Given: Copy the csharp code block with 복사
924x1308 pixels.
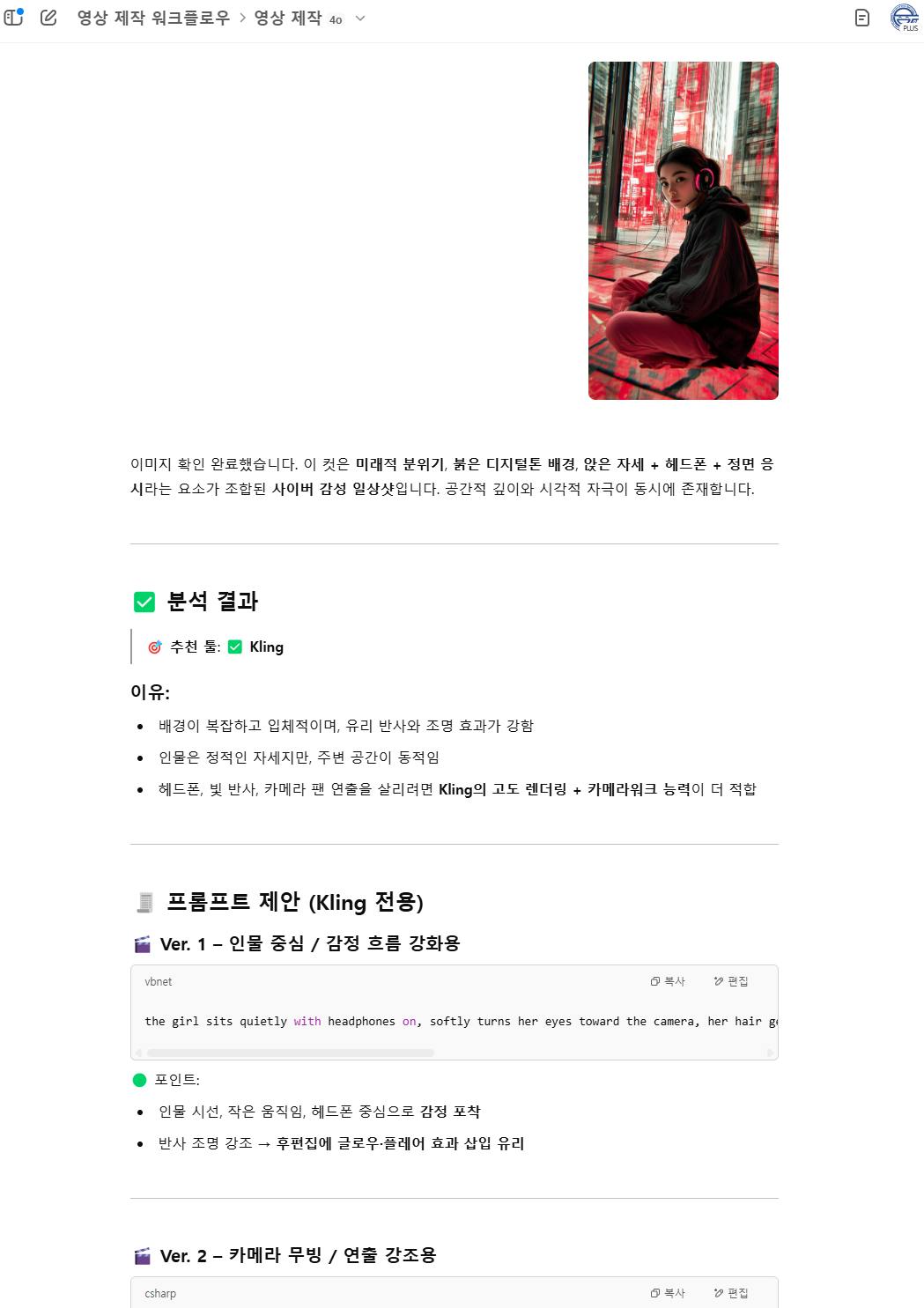Looking at the screenshot, I should tap(668, 1293).
